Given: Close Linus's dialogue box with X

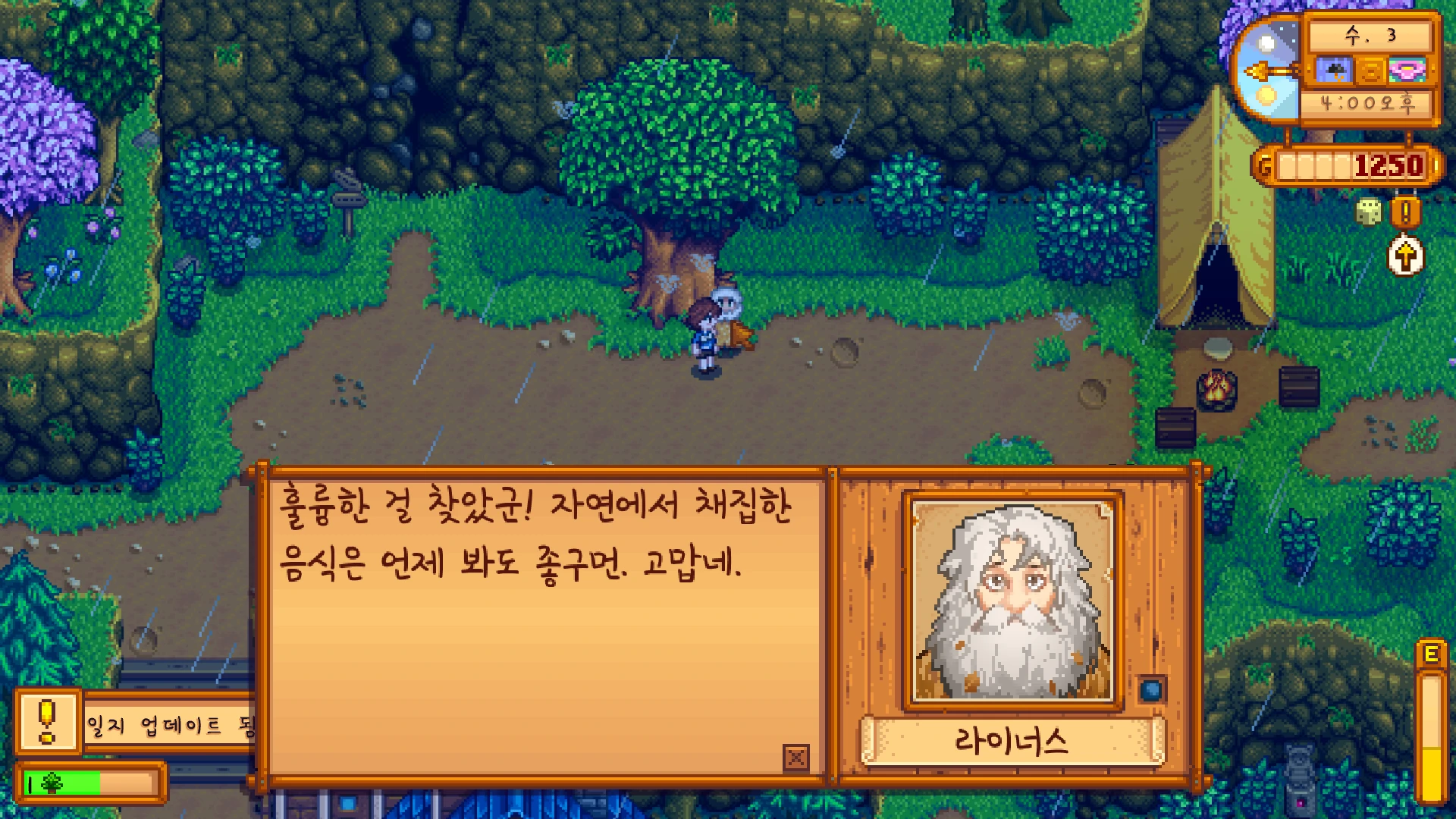Looking at the screenshot, I should click(795, 757).
